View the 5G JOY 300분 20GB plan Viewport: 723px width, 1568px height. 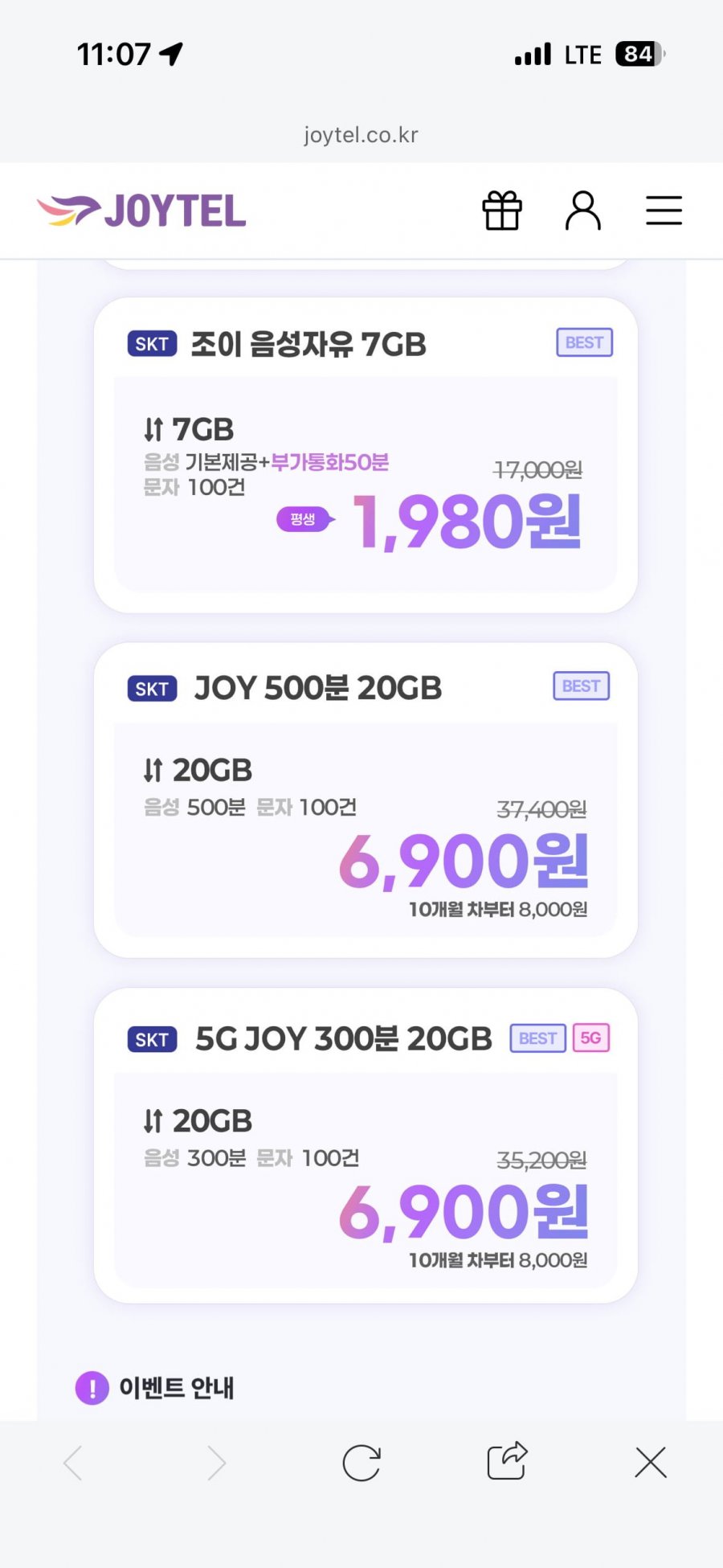[366, 1145]
